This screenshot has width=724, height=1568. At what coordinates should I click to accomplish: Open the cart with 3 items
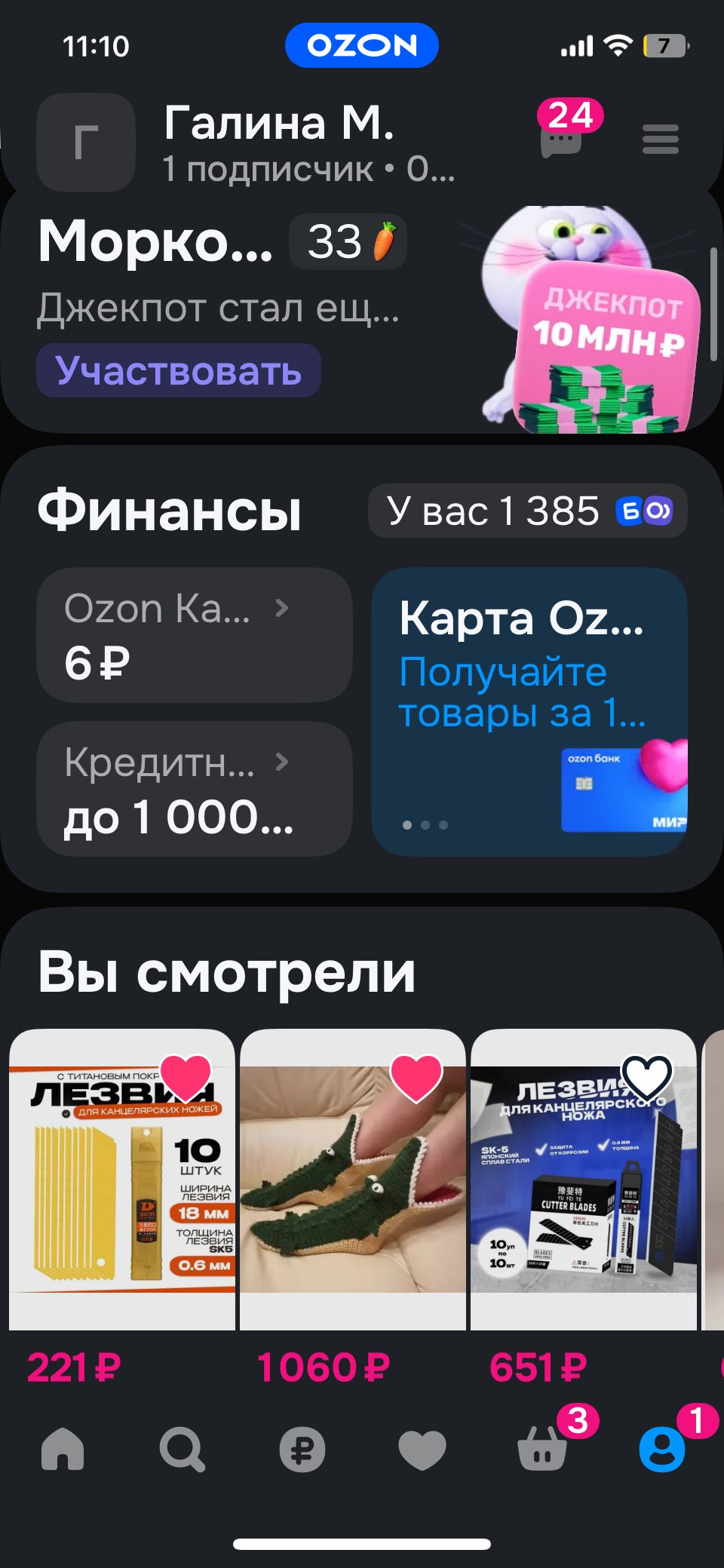(x=542, y=1449)
